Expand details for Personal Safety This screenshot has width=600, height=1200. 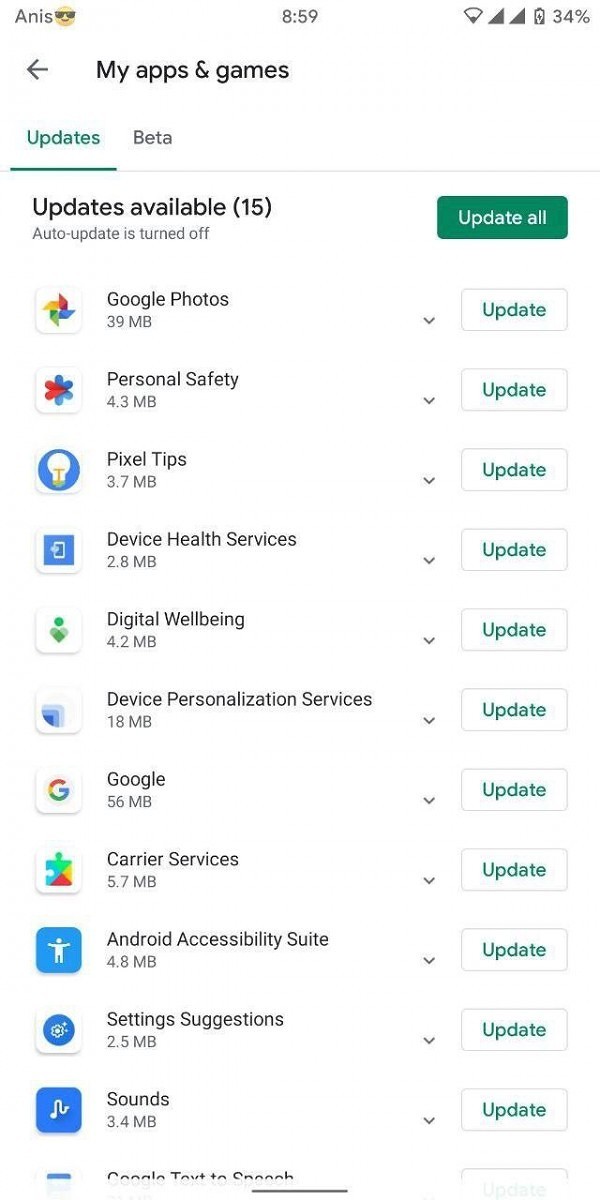click(429, 401)
